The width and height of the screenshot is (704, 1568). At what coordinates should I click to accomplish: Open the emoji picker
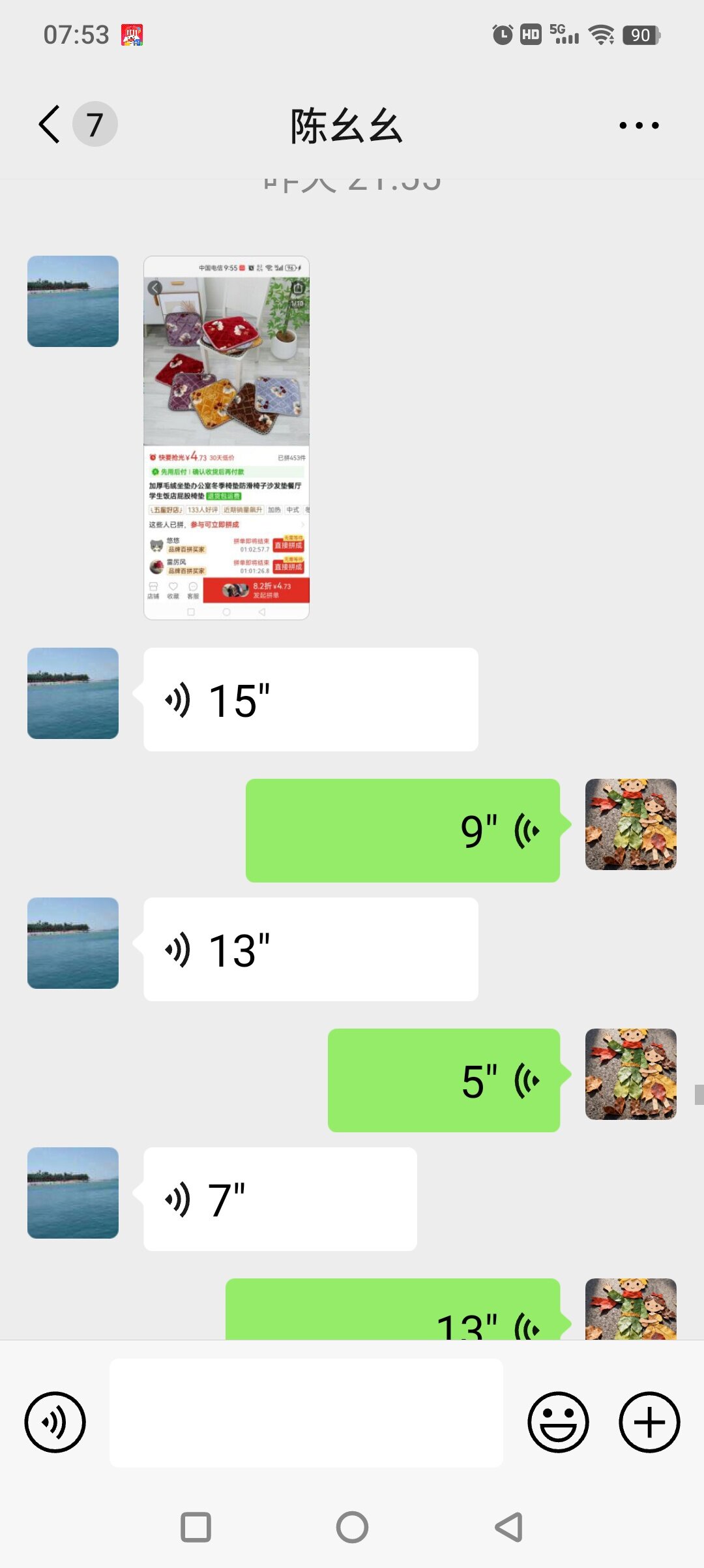coord(558,1422)
